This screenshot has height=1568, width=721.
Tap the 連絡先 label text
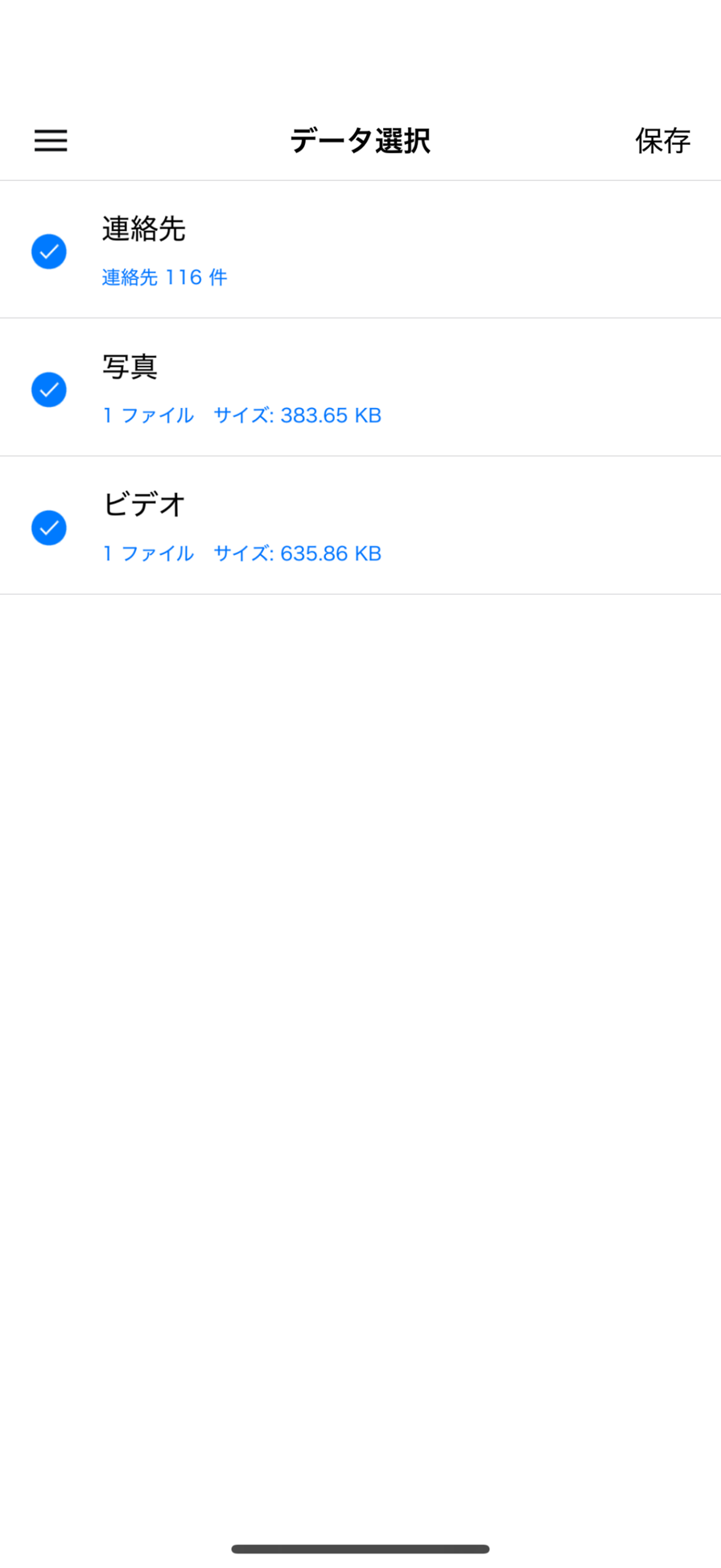point(144,230)
